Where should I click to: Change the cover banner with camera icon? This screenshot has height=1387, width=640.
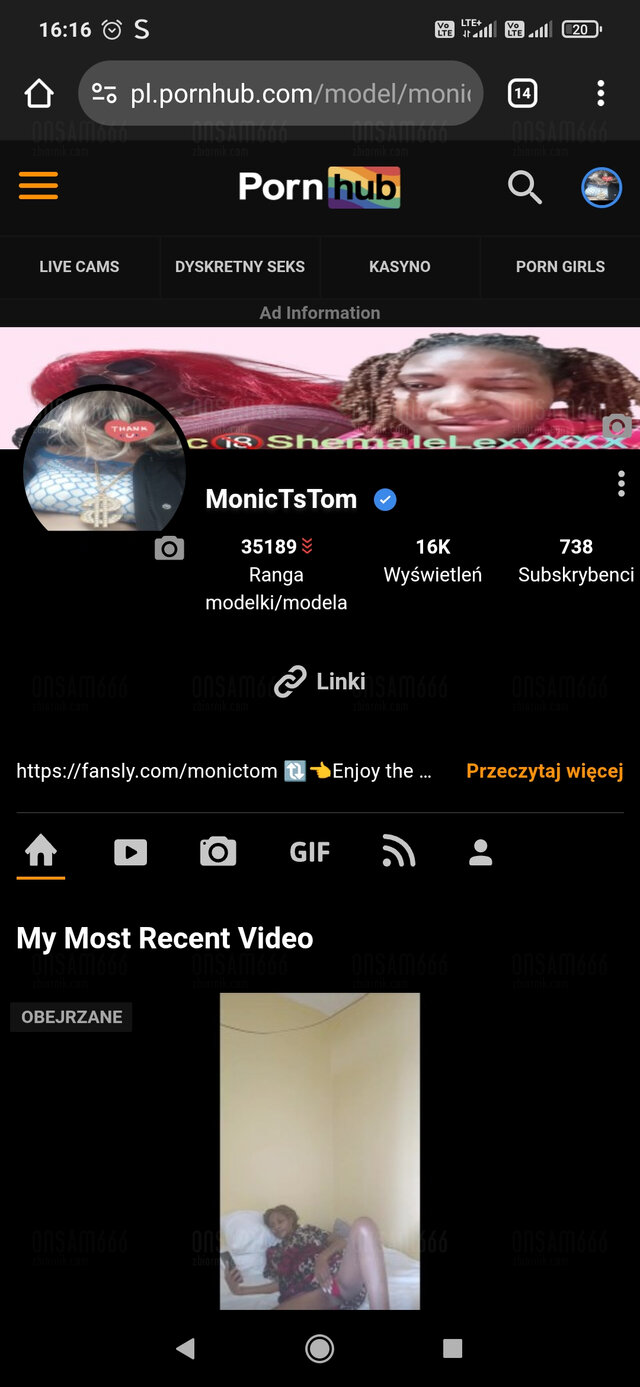[616, 427]
